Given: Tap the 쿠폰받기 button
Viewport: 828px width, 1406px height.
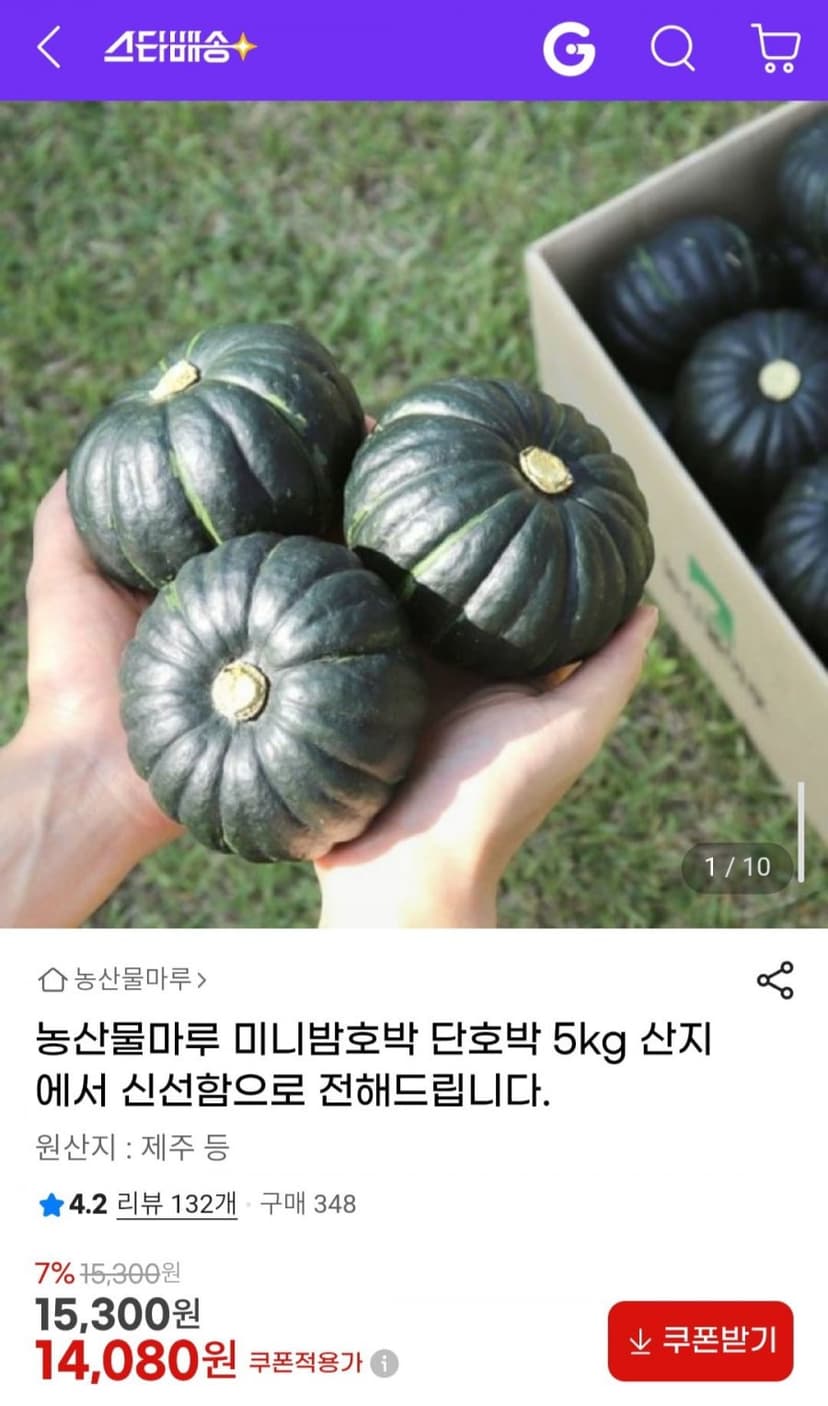Looking at the screenshot, I should click(700, 1341).
